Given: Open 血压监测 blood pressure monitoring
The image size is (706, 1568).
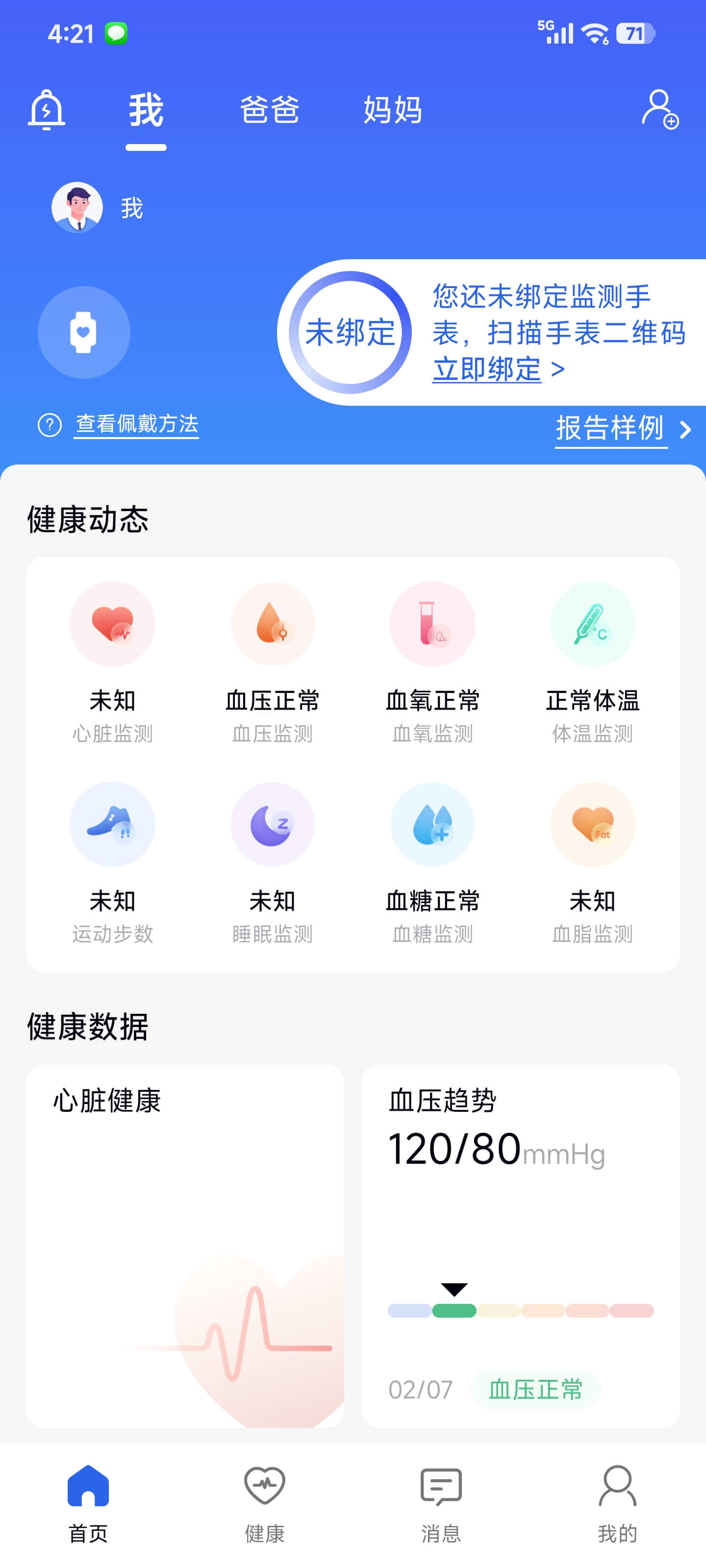Looking at the screenshot, I should pyautogui.click(x=272, y=662).
